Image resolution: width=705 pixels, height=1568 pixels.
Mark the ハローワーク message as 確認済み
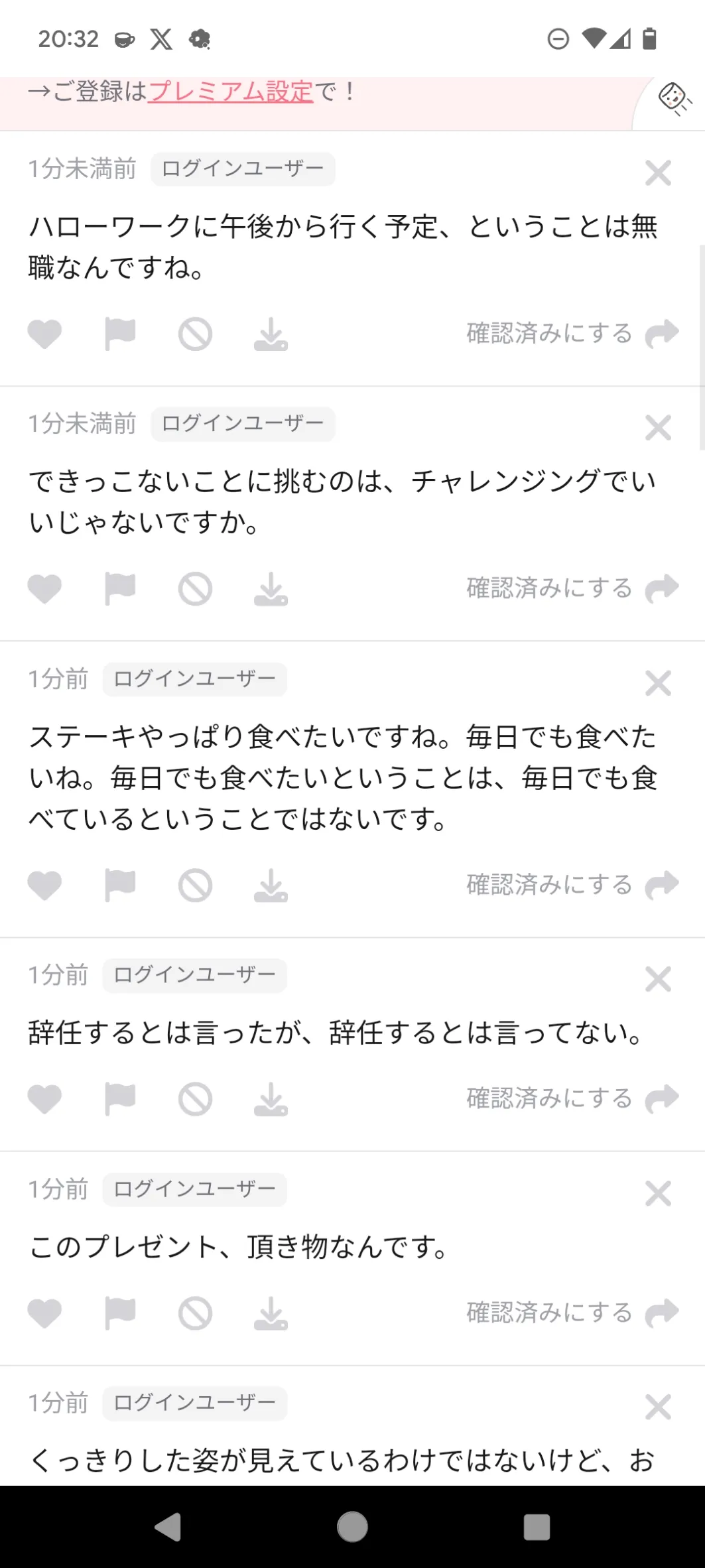coord(549,333)
